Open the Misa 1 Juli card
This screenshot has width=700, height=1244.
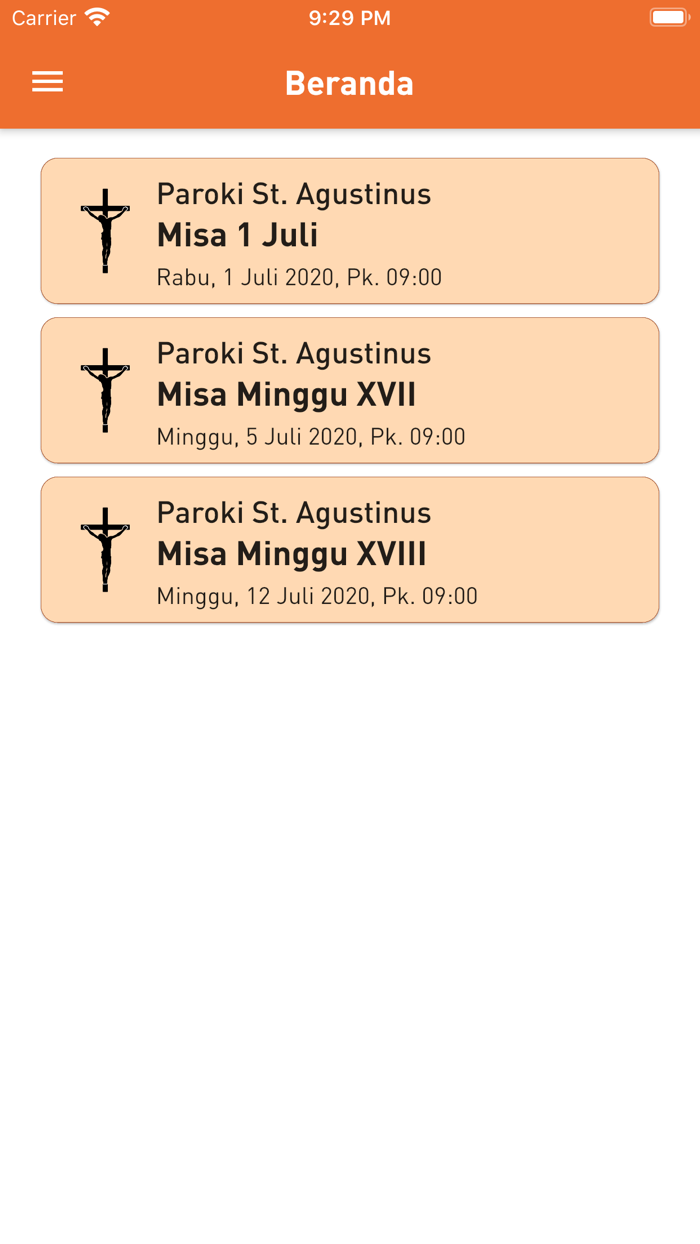[350, 231]
